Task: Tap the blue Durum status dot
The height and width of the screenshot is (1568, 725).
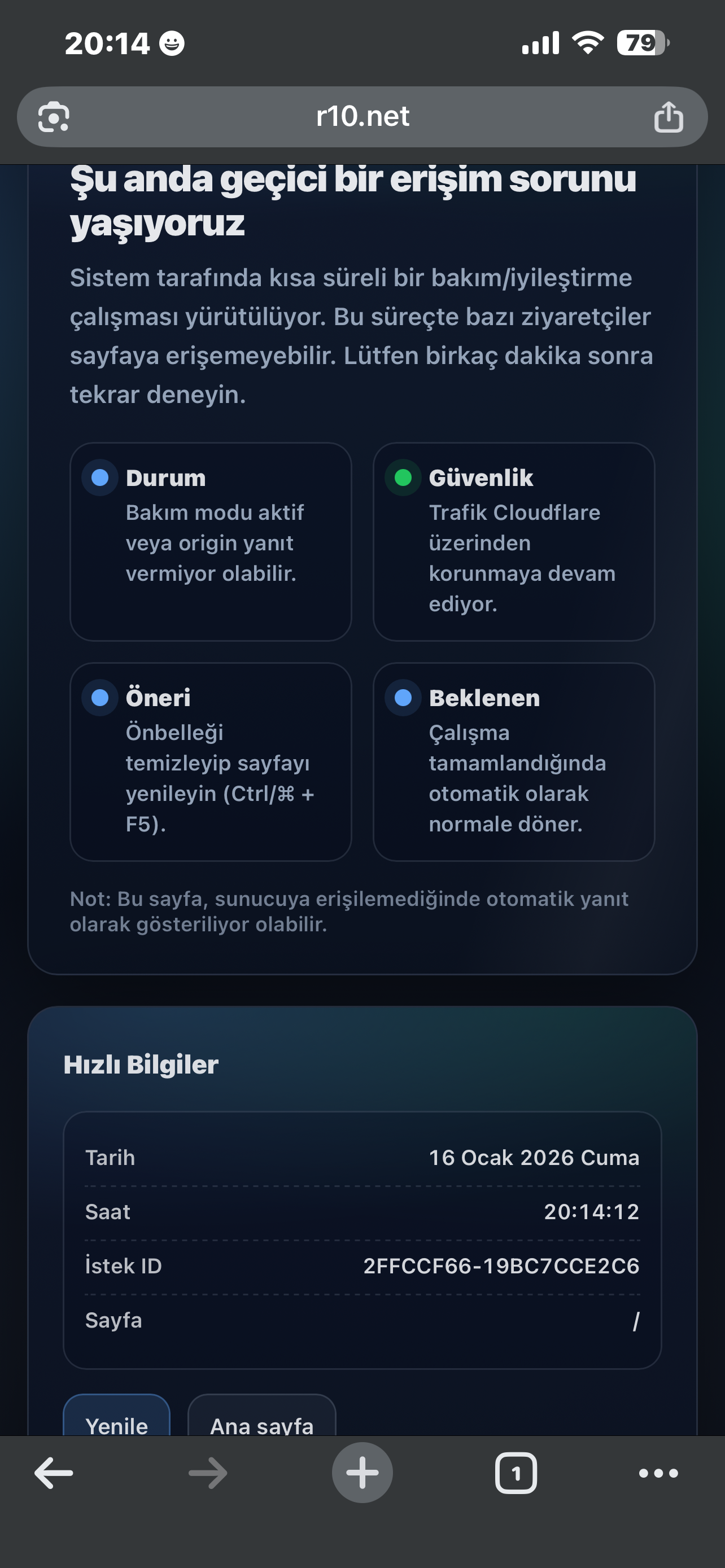Action: coord(100,477)
